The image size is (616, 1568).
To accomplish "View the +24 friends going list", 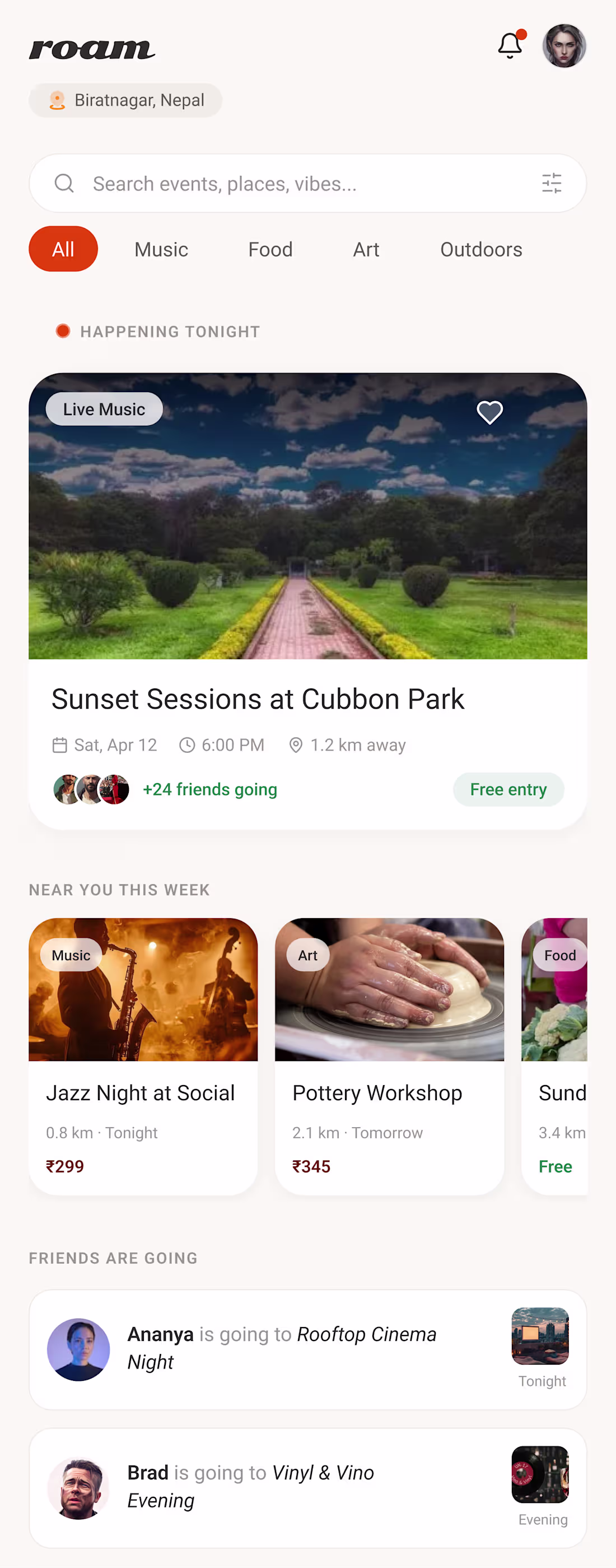I will click(x=209, y=789).
